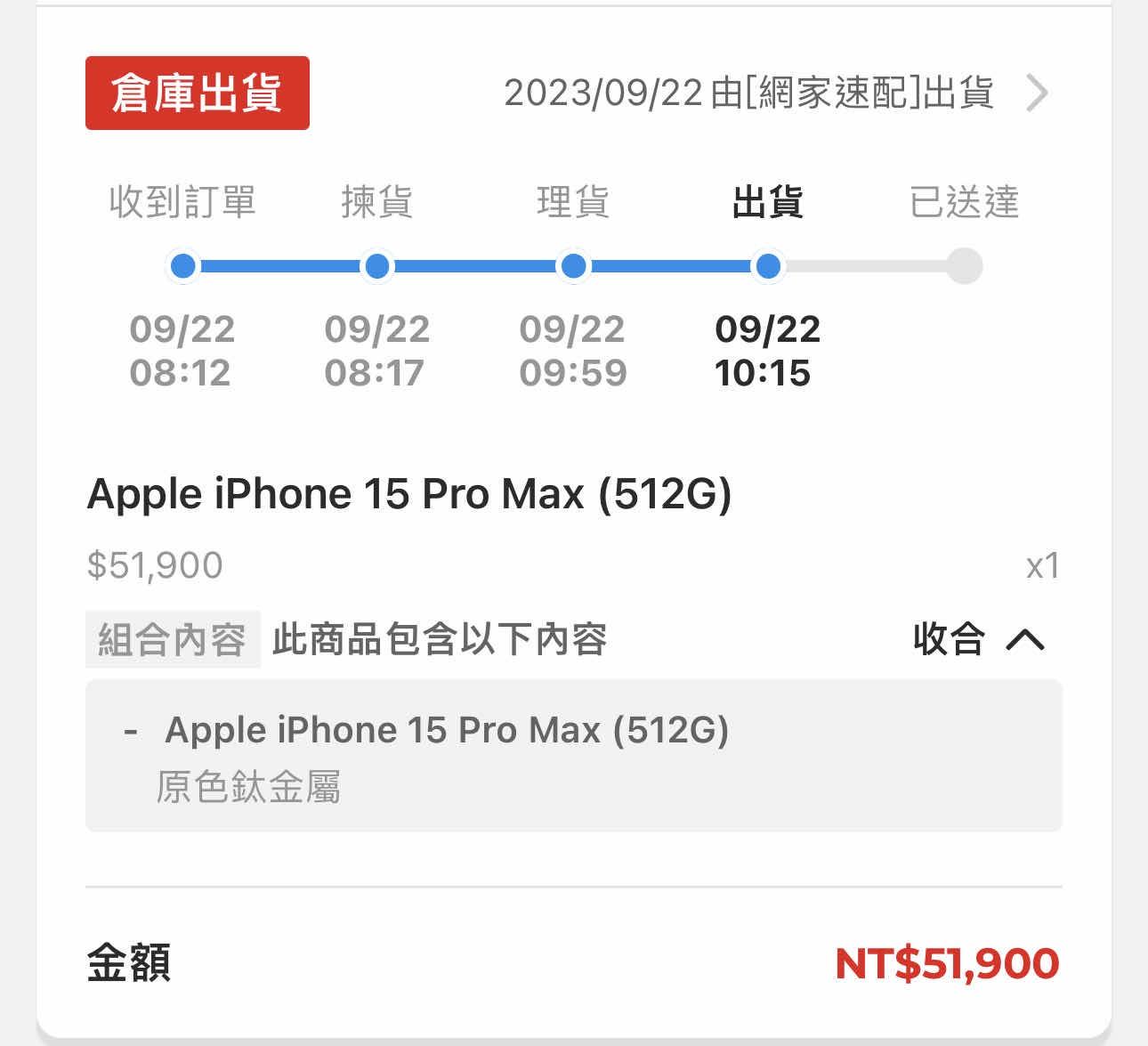Screen dimensions: 1148x1046
Task: Collapse the 組合內容 section with 收合
Action: point(978,639)
